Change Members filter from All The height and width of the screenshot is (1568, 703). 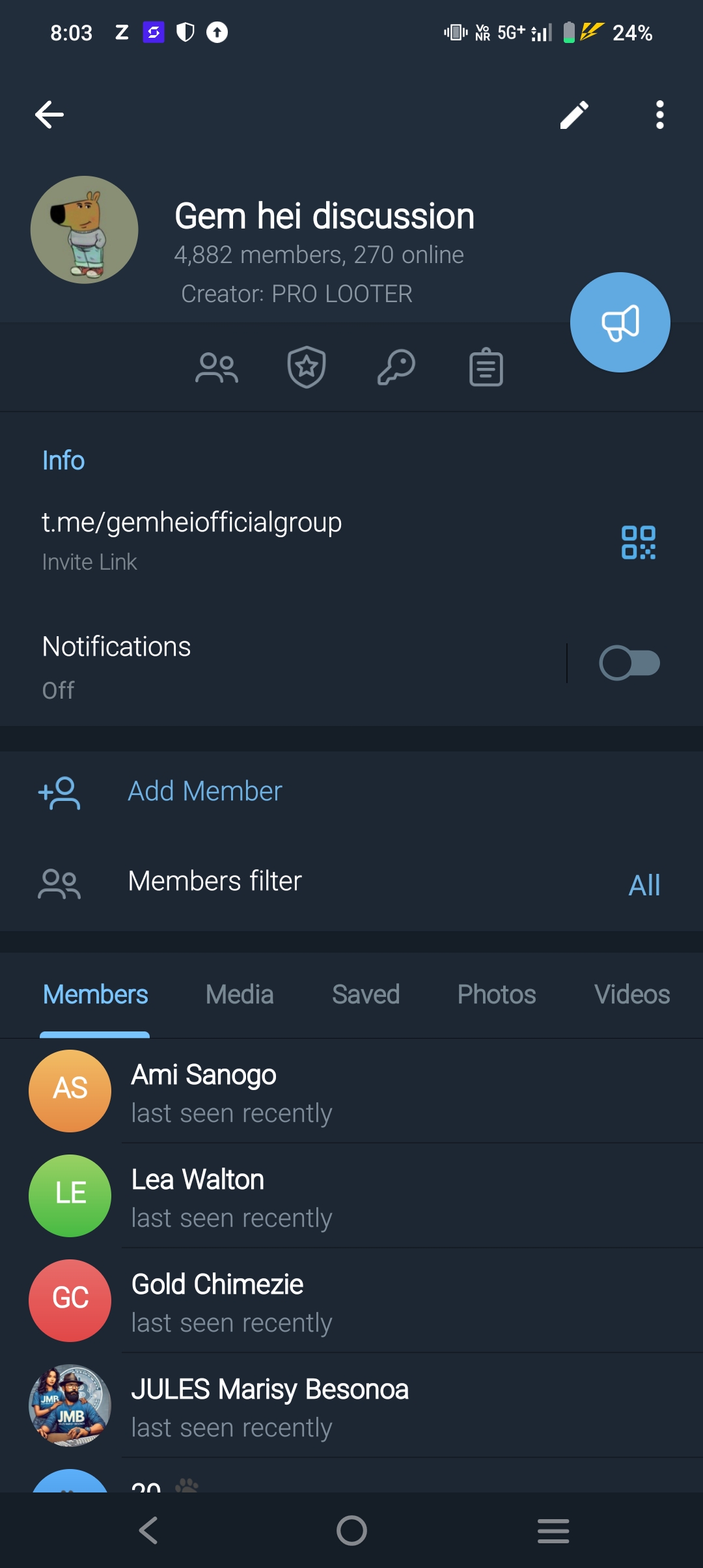coord(644,885)
